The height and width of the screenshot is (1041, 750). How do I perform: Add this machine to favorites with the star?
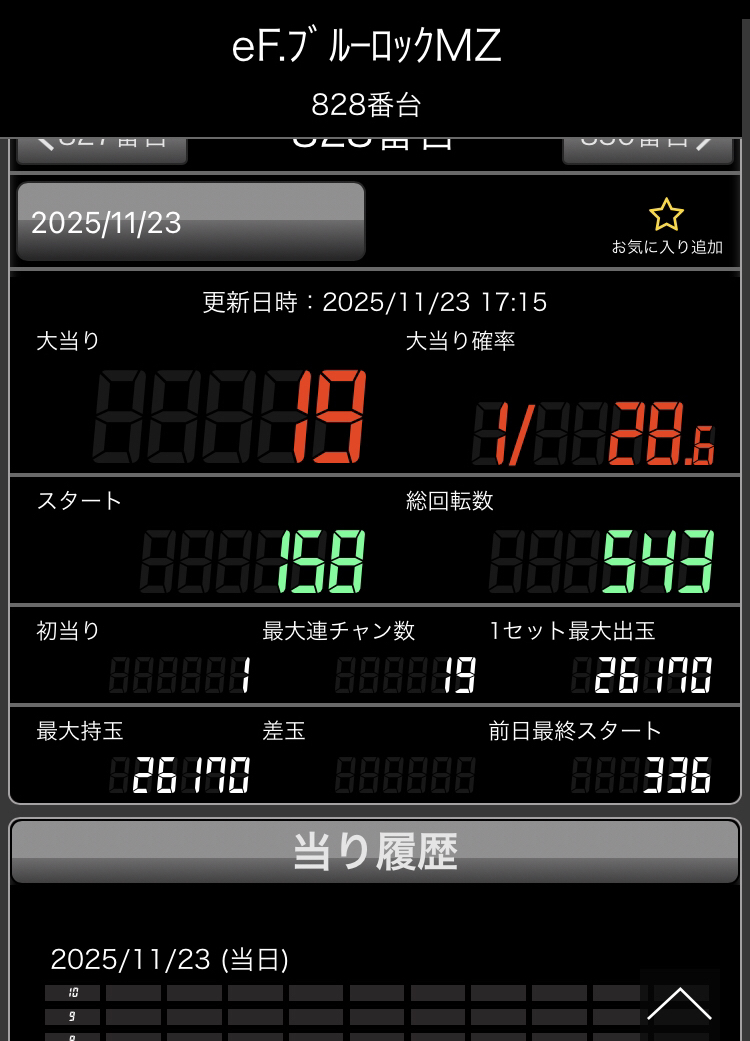[666, 217]
